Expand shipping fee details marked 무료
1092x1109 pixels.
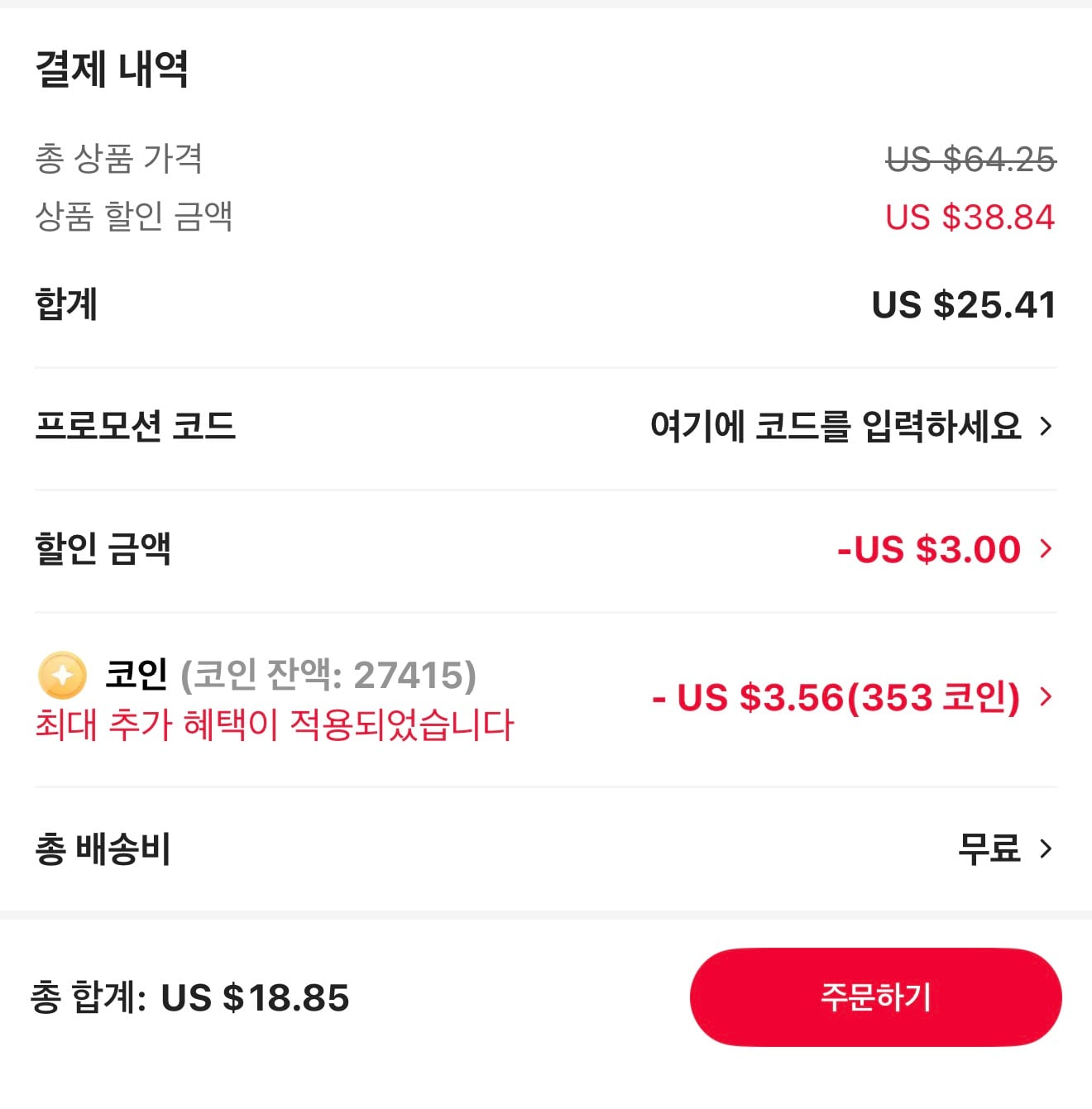click(x=1047, y=847)
